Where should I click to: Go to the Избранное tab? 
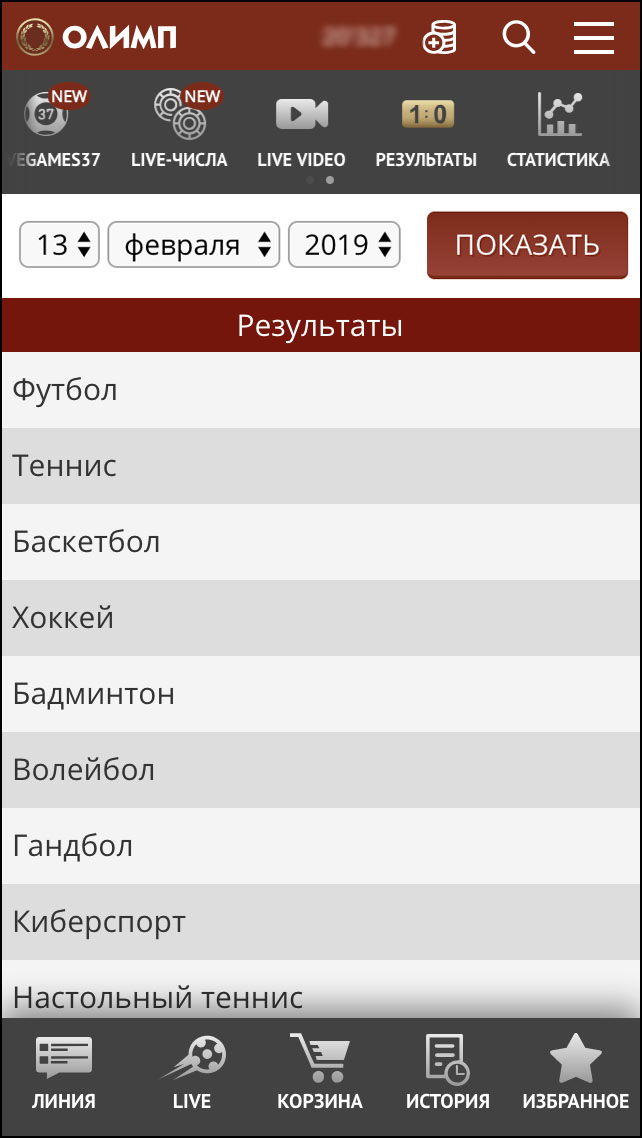tap(576, 1076)
